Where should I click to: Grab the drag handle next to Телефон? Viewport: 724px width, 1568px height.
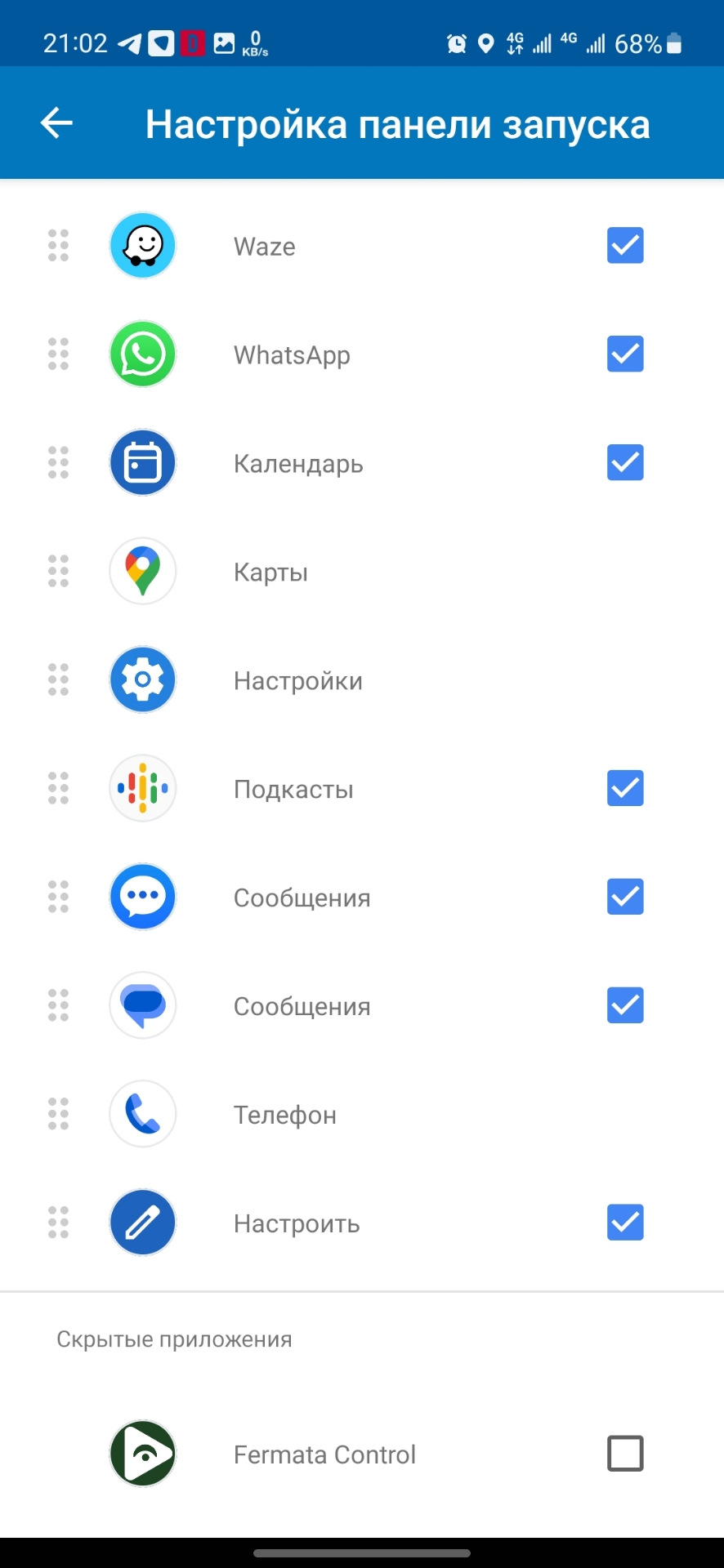click(x=56, y=1114)
